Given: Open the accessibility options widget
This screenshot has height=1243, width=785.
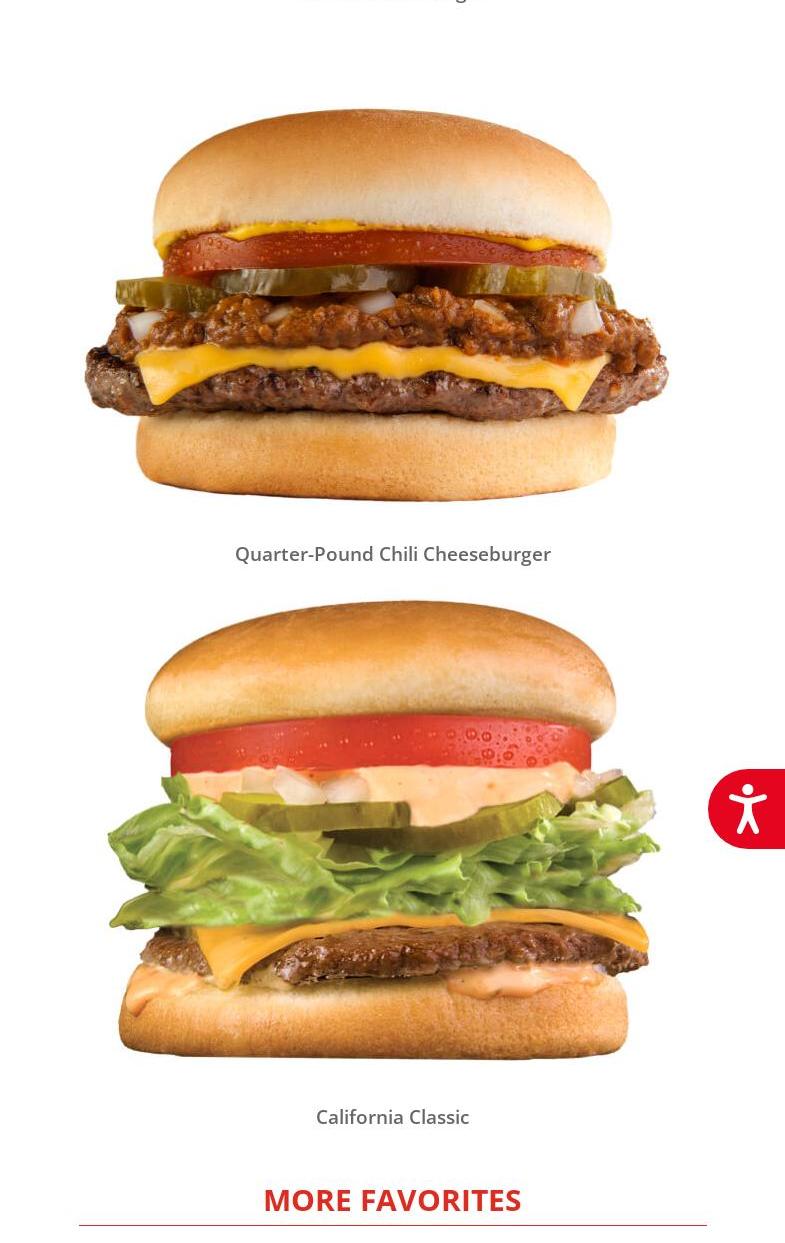Looking at the screenshot, I should click(x=748, y=809).
